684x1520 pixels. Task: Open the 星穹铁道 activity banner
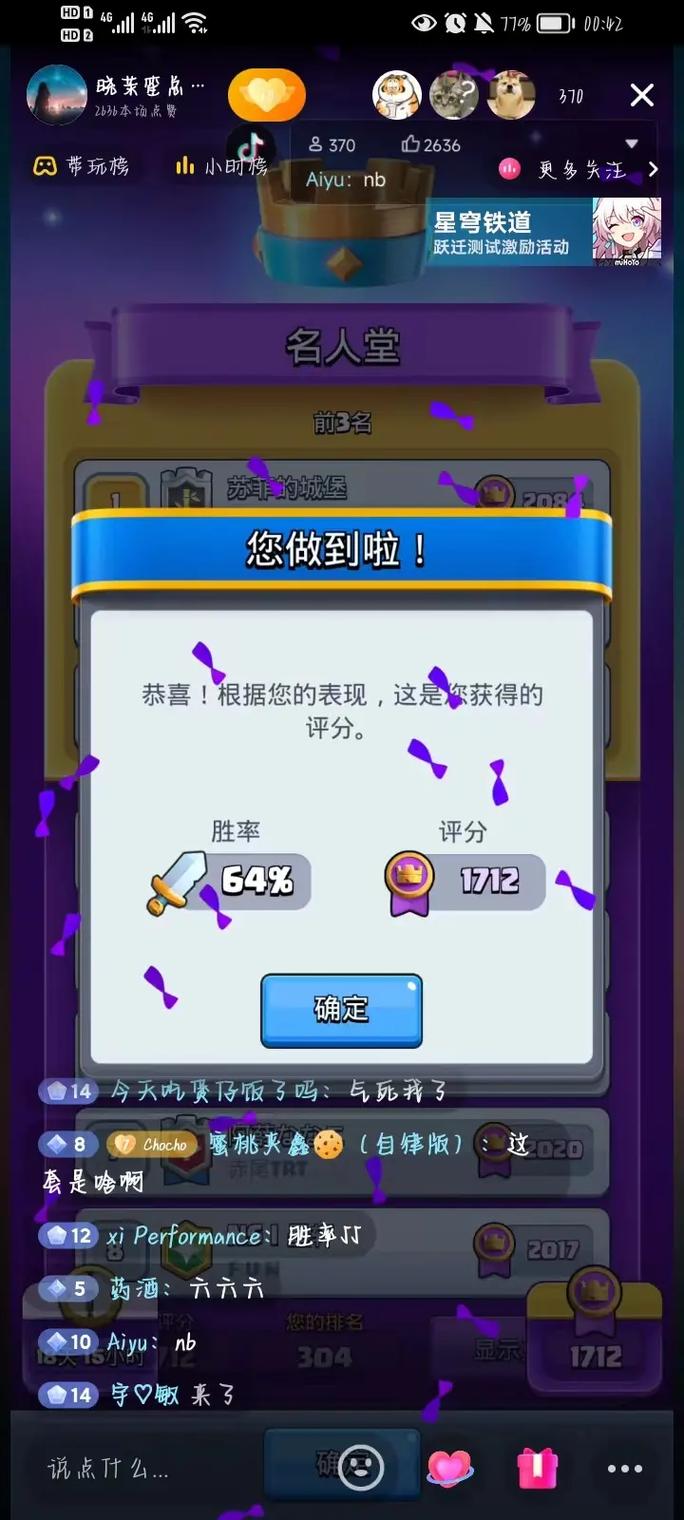[x=545, y=232]
